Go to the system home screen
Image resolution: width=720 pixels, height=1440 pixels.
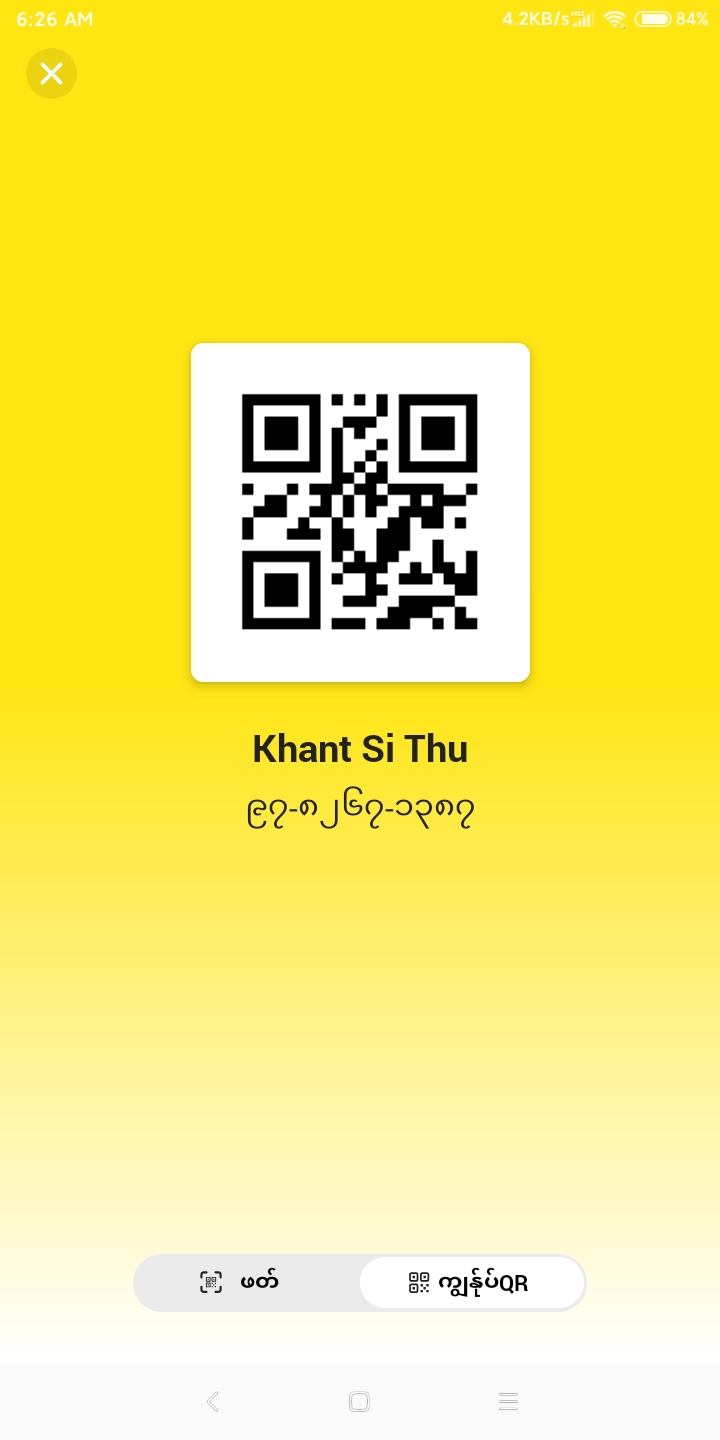click(359, 1402)
